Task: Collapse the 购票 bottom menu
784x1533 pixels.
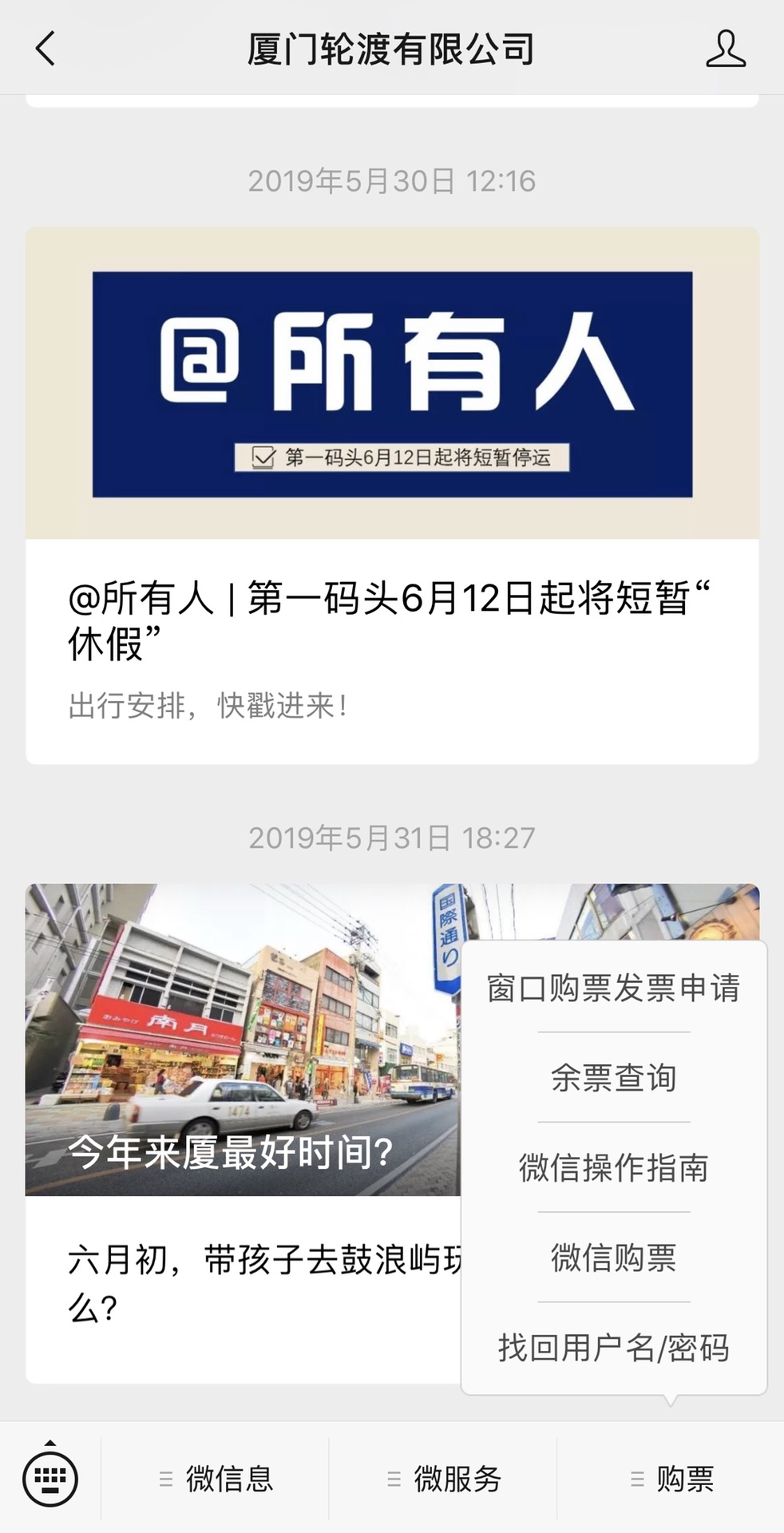Action: coord(671,1479)
